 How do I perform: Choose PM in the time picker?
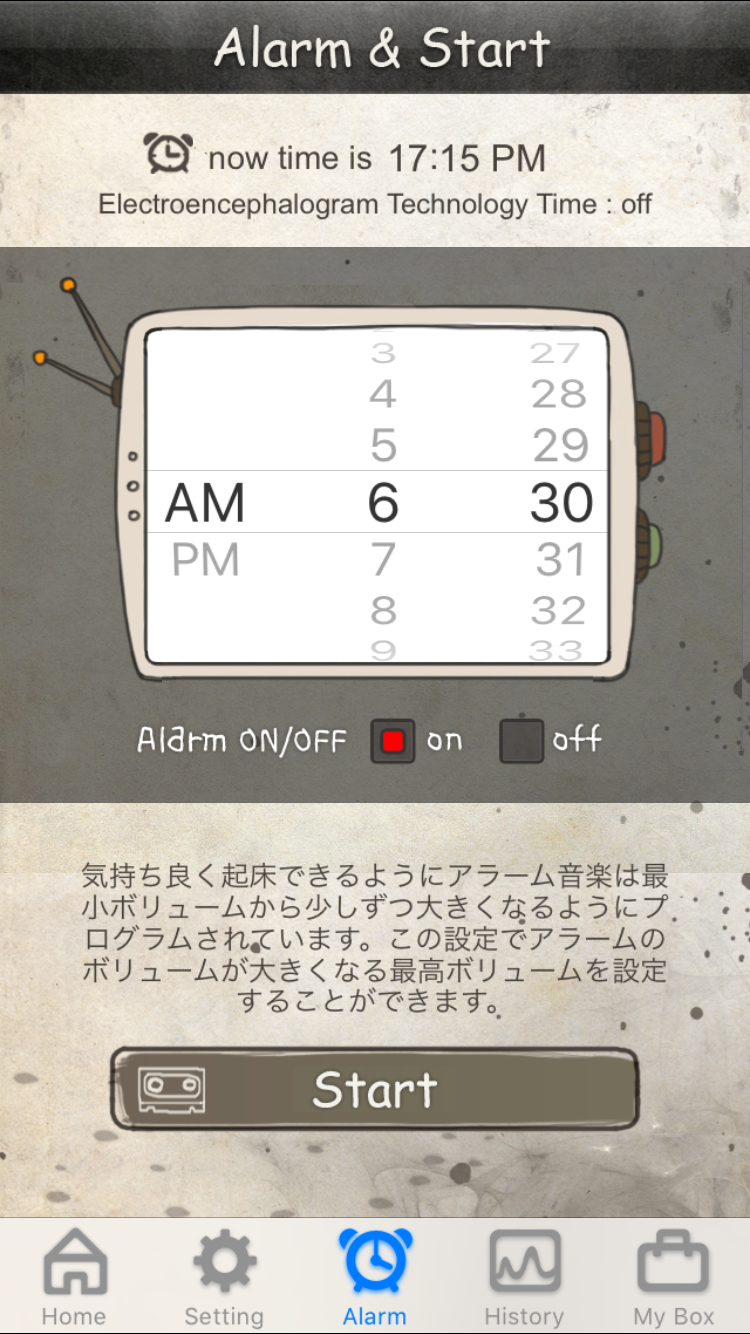tap(206, 560)
